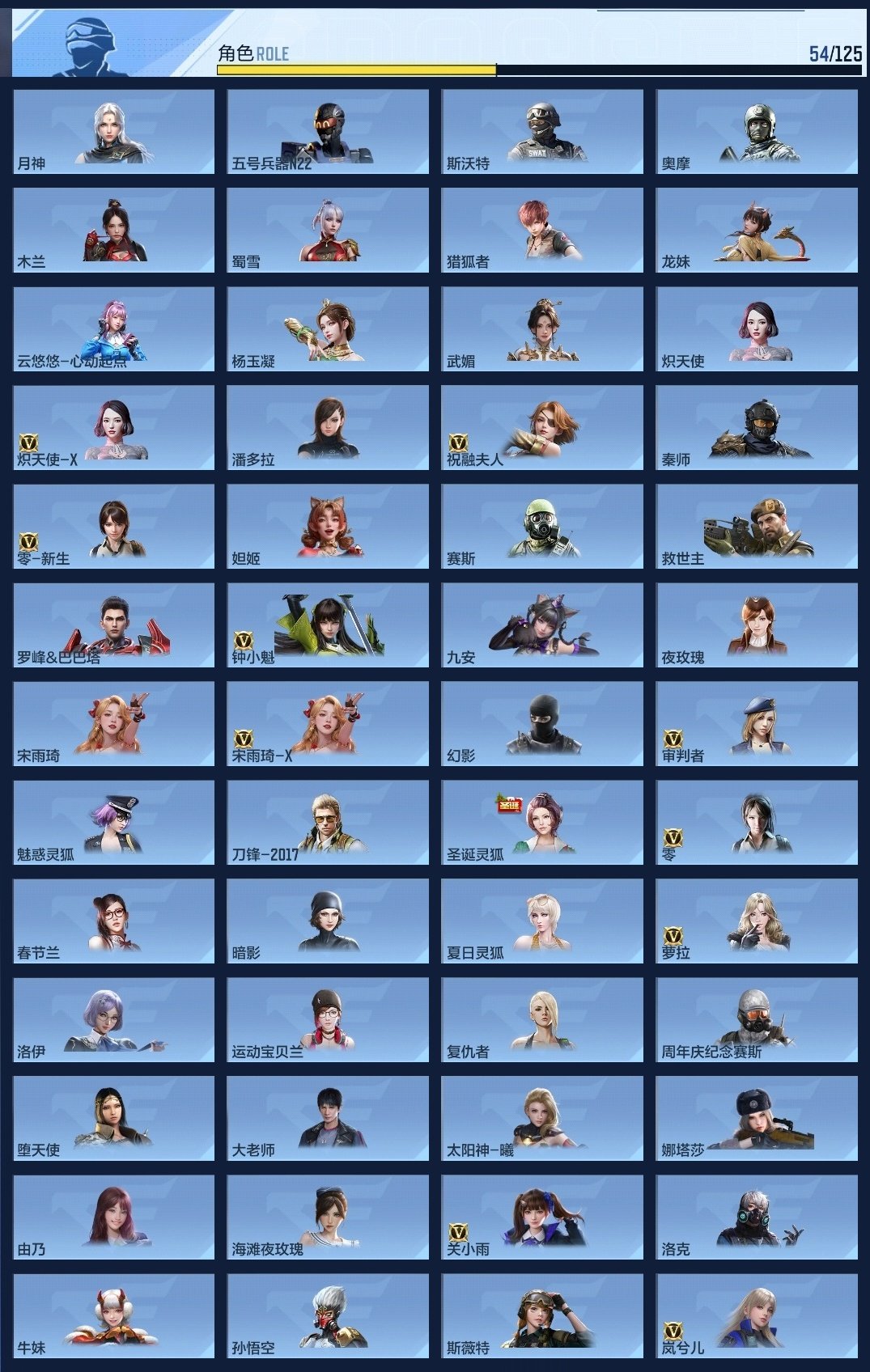
Task: Select the 龙妹 character tile
Action: point(757,230)
